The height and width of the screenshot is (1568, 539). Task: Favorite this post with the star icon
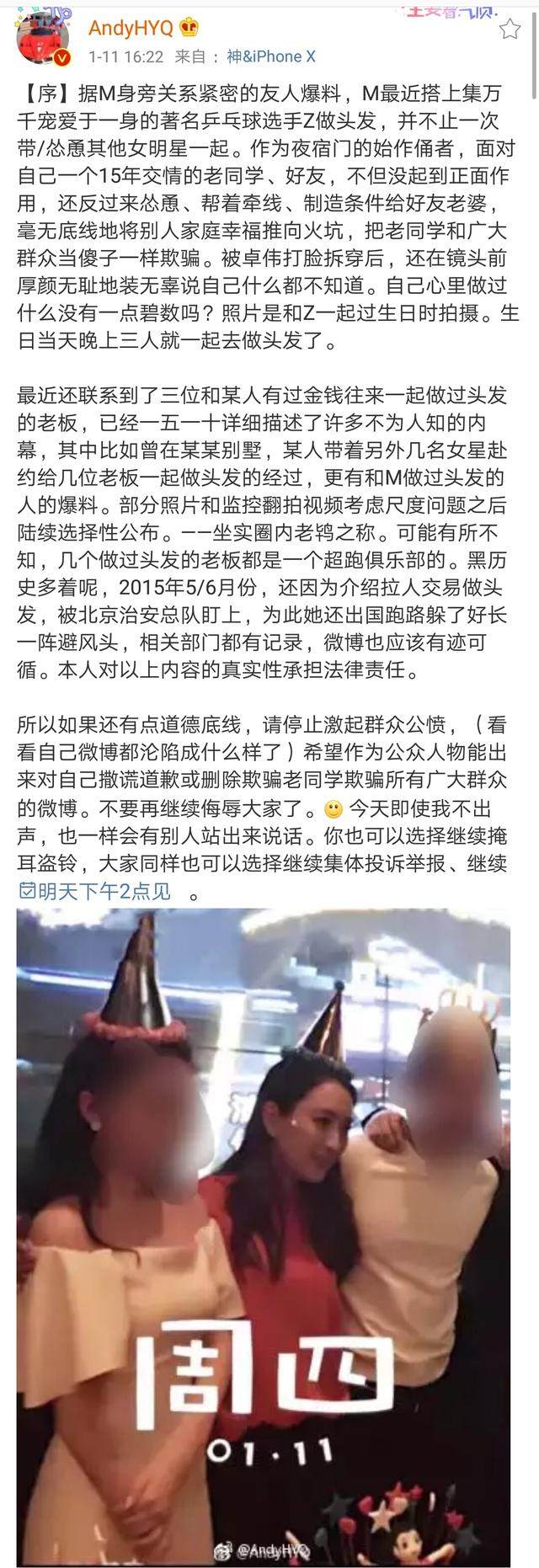click(510, 29)
